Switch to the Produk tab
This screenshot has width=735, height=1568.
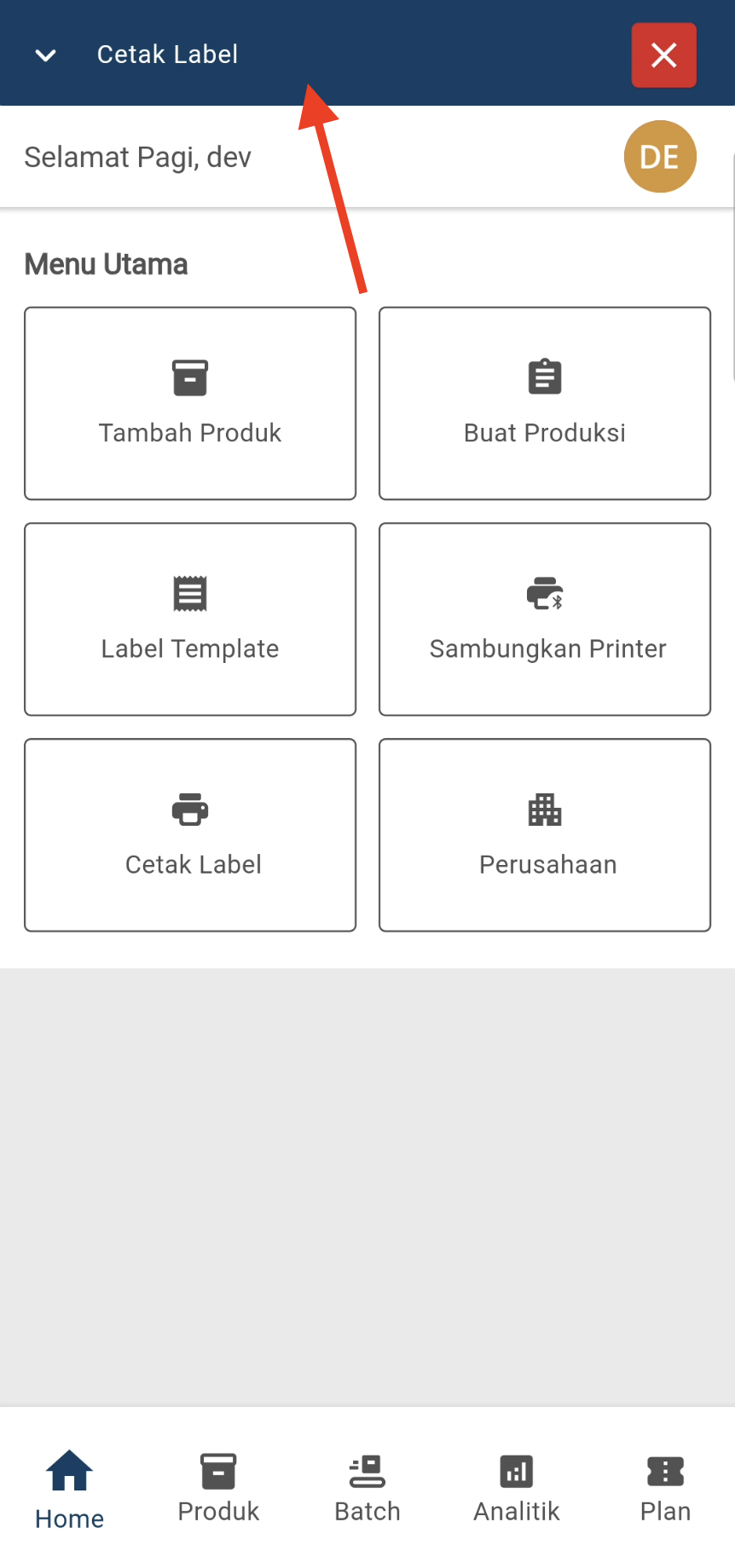point(218,1488)
